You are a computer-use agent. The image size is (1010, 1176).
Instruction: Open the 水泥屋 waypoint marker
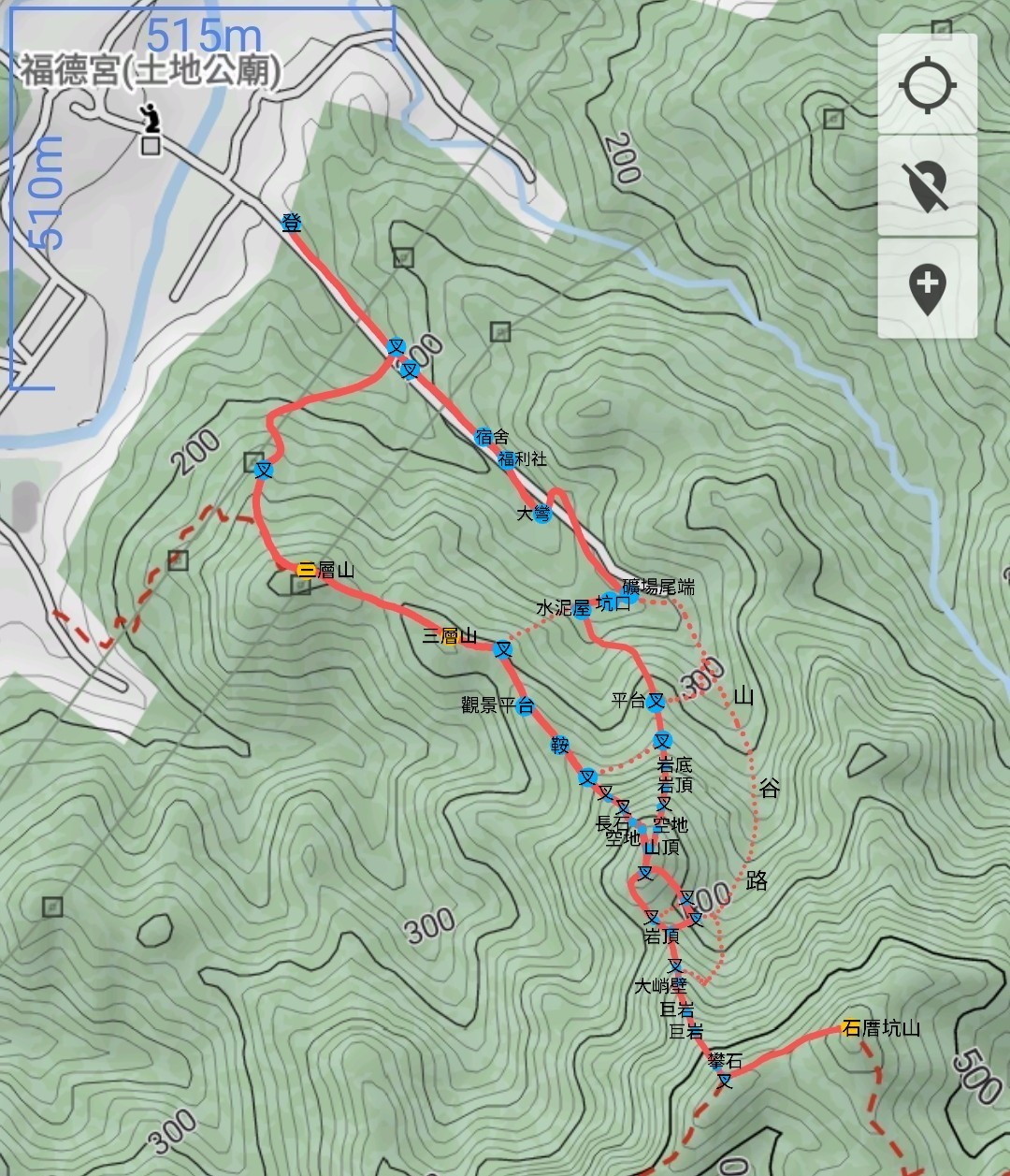[582, 609]
